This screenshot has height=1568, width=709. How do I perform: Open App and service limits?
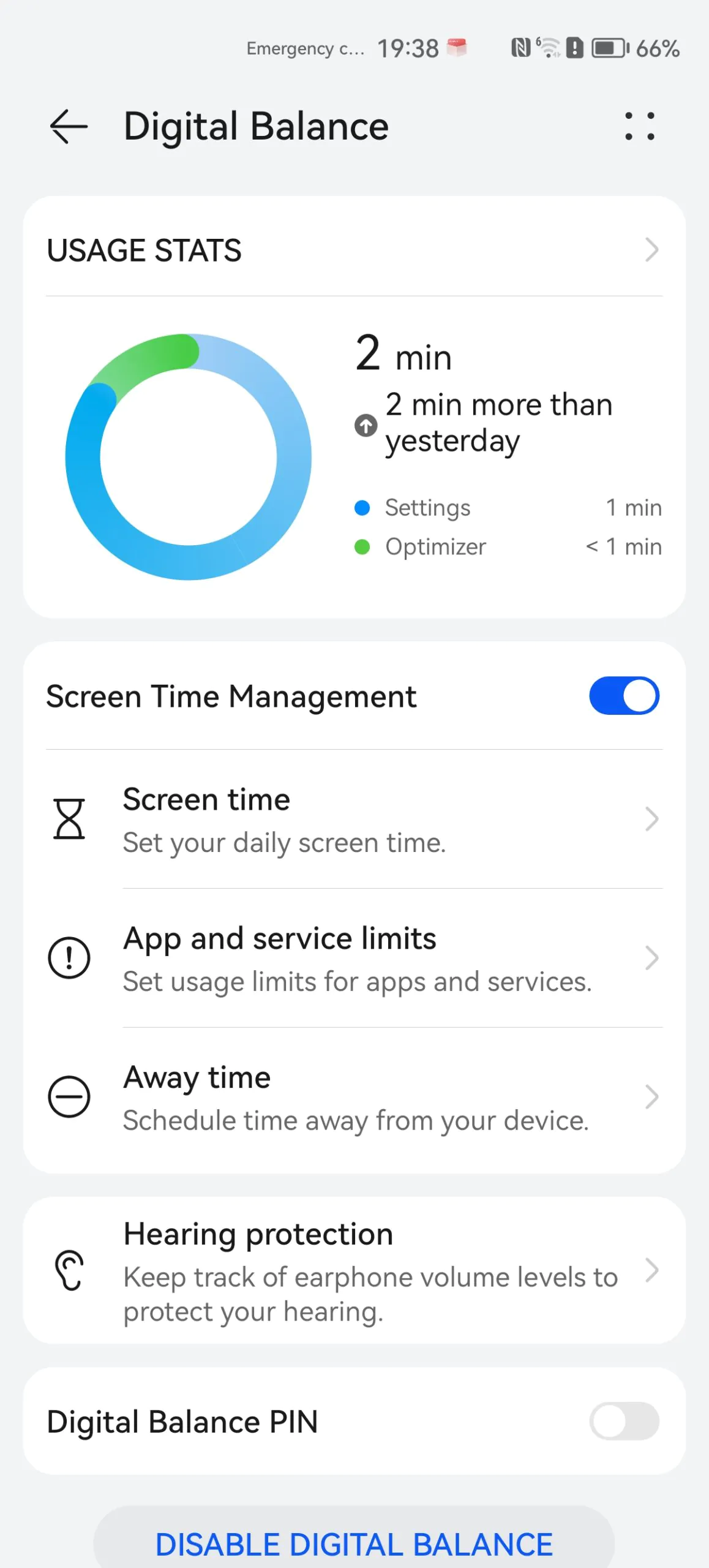354,959
